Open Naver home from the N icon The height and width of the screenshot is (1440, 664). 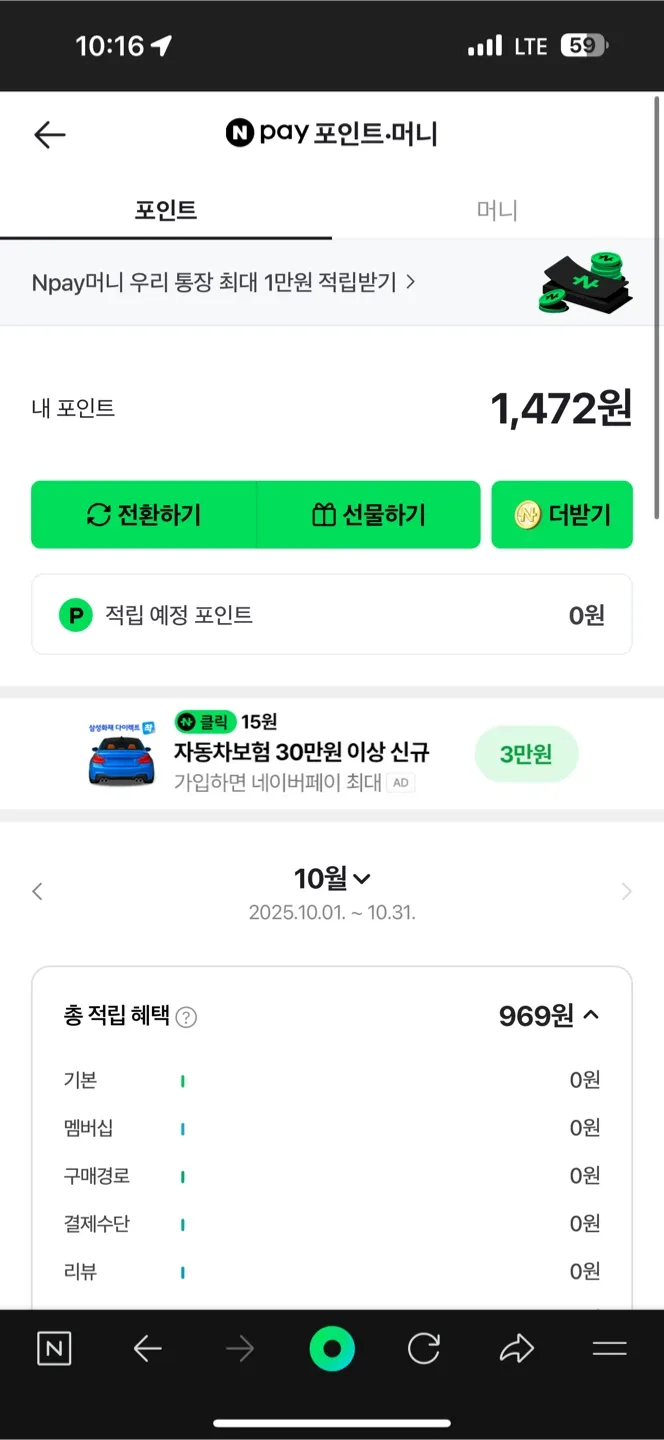click(54, 1349)
